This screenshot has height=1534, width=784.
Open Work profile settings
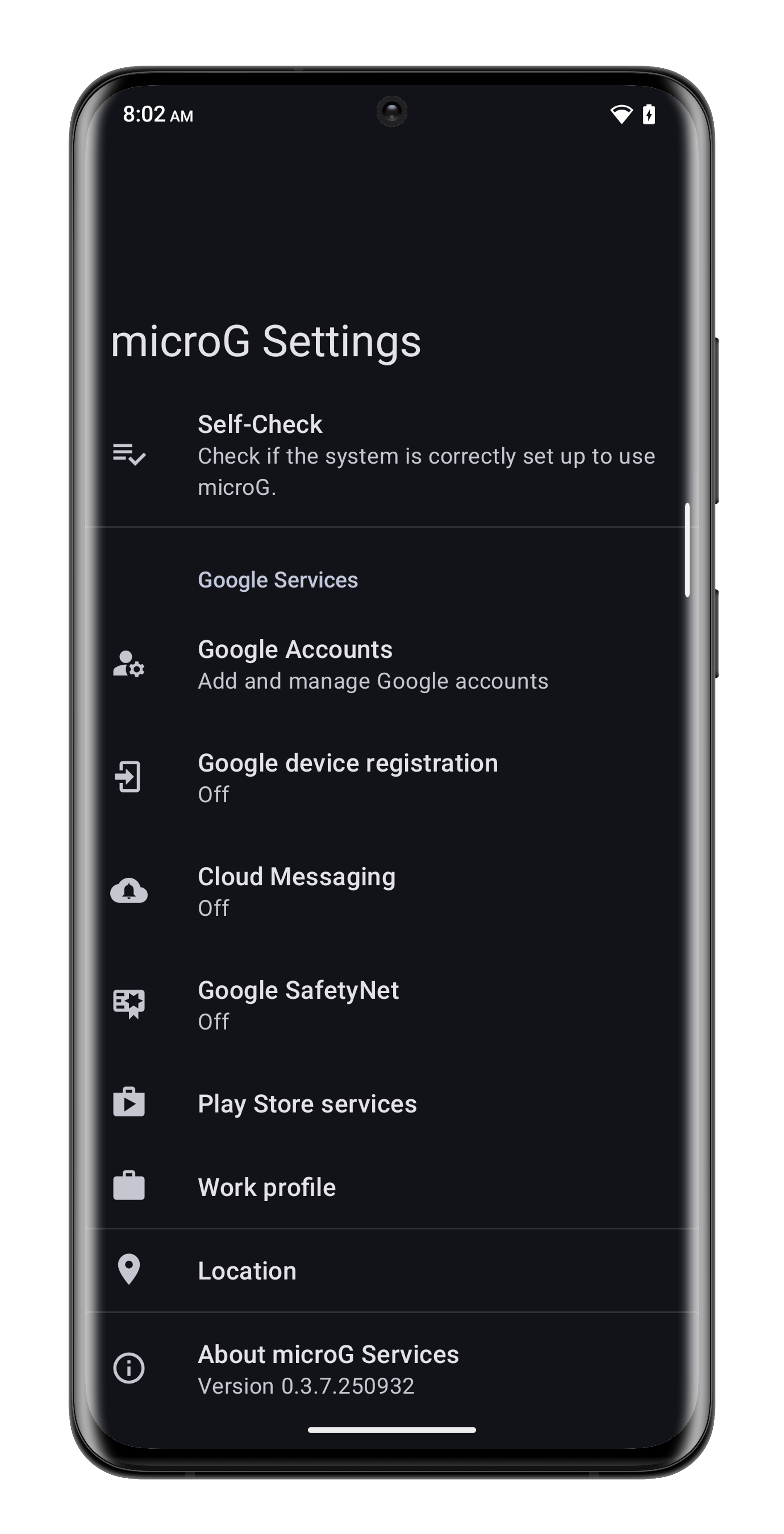point(392,1187)
